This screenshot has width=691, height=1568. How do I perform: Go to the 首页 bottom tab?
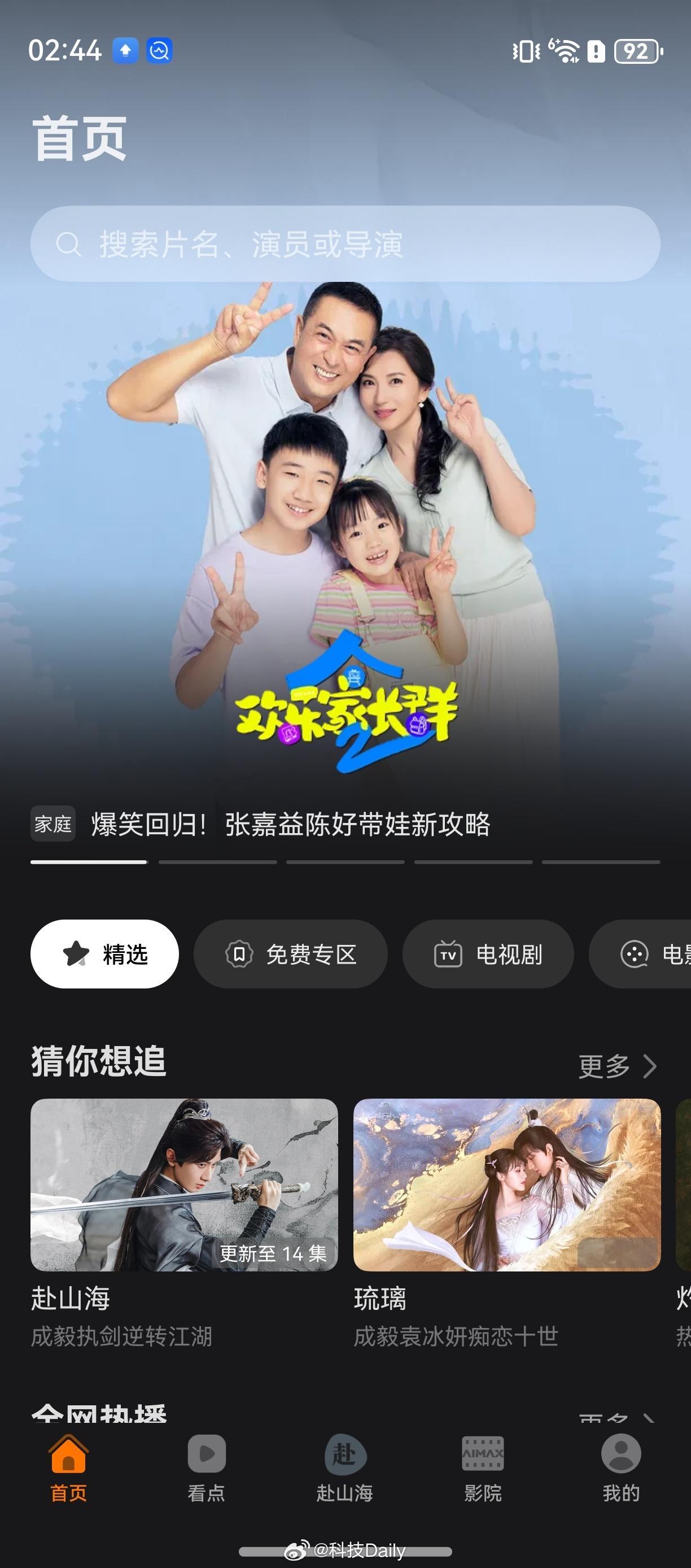69,1468
